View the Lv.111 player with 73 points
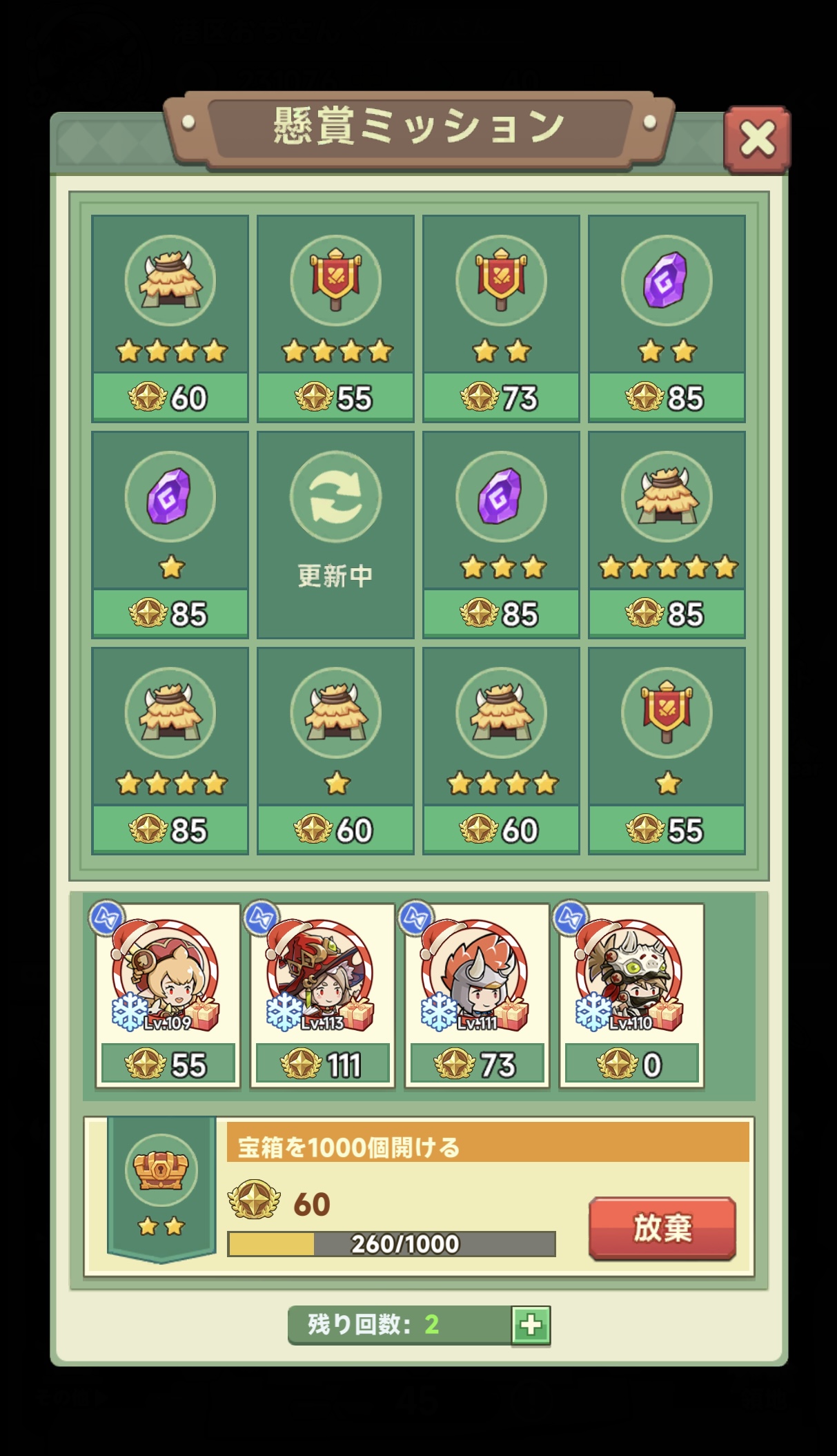 pyautogui.click(x=477, y=996)
